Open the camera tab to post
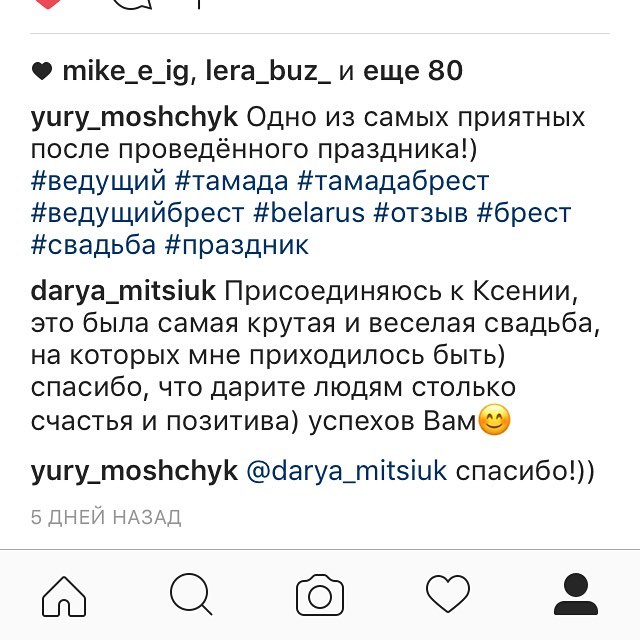Viewport: 640px width, 640px height. (x=320, y=595)
